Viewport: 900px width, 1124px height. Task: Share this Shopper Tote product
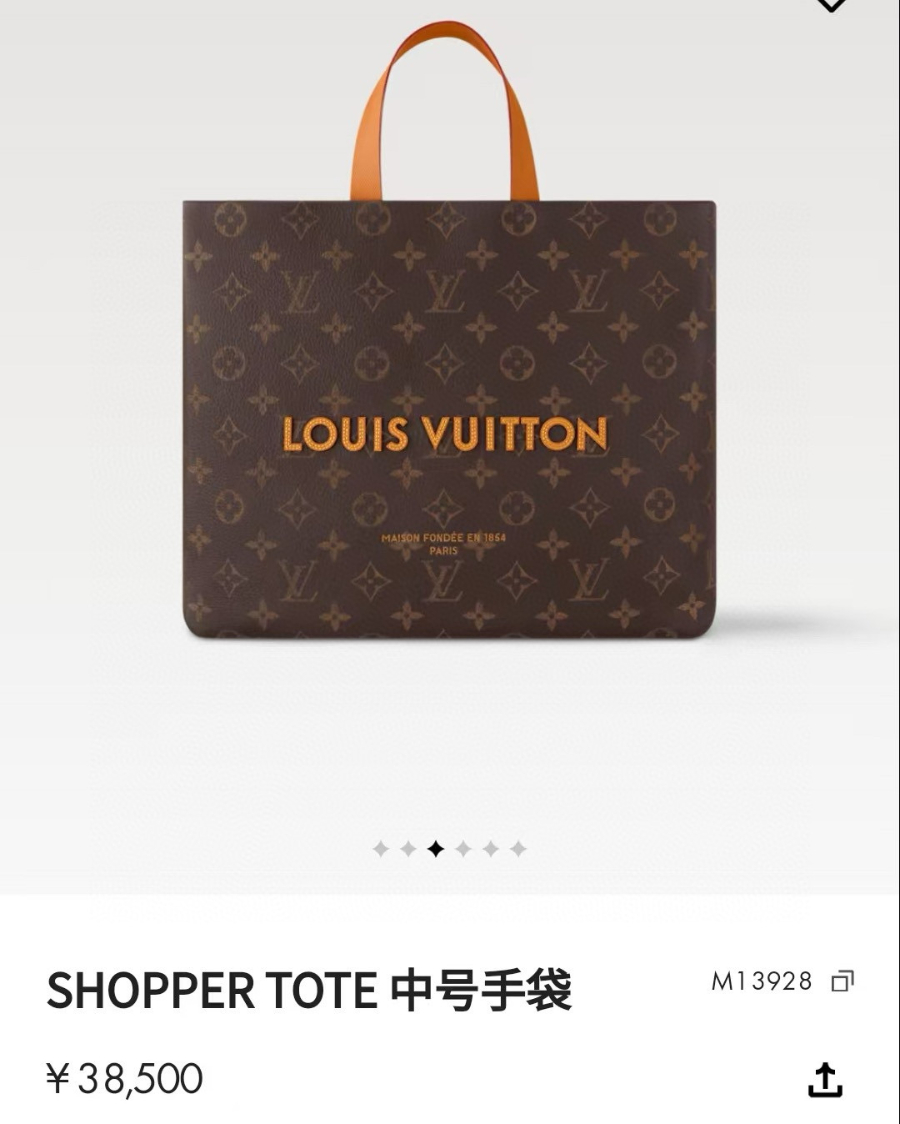point(825,1080)
